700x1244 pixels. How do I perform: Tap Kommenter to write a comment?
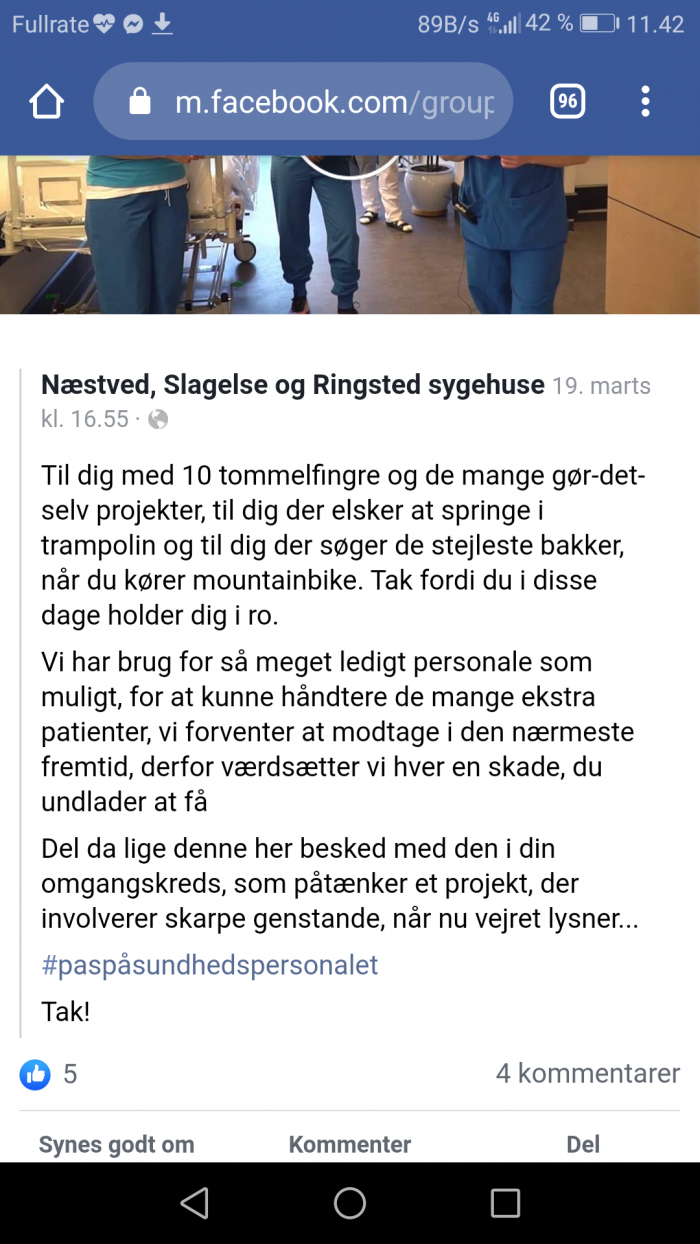tap(350, 1145)
